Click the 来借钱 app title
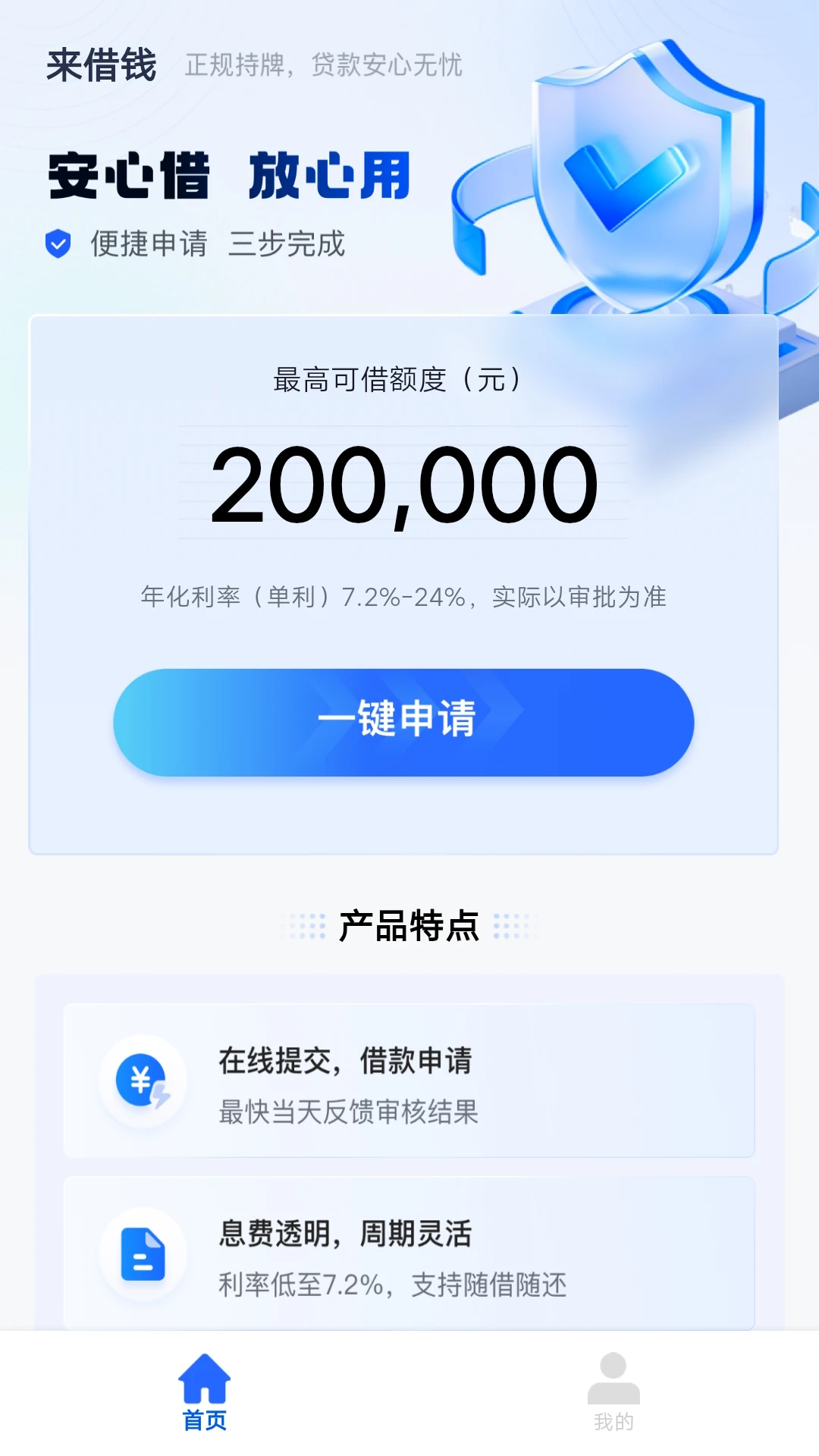The image size is (819, 1456). tap(102, 65)
